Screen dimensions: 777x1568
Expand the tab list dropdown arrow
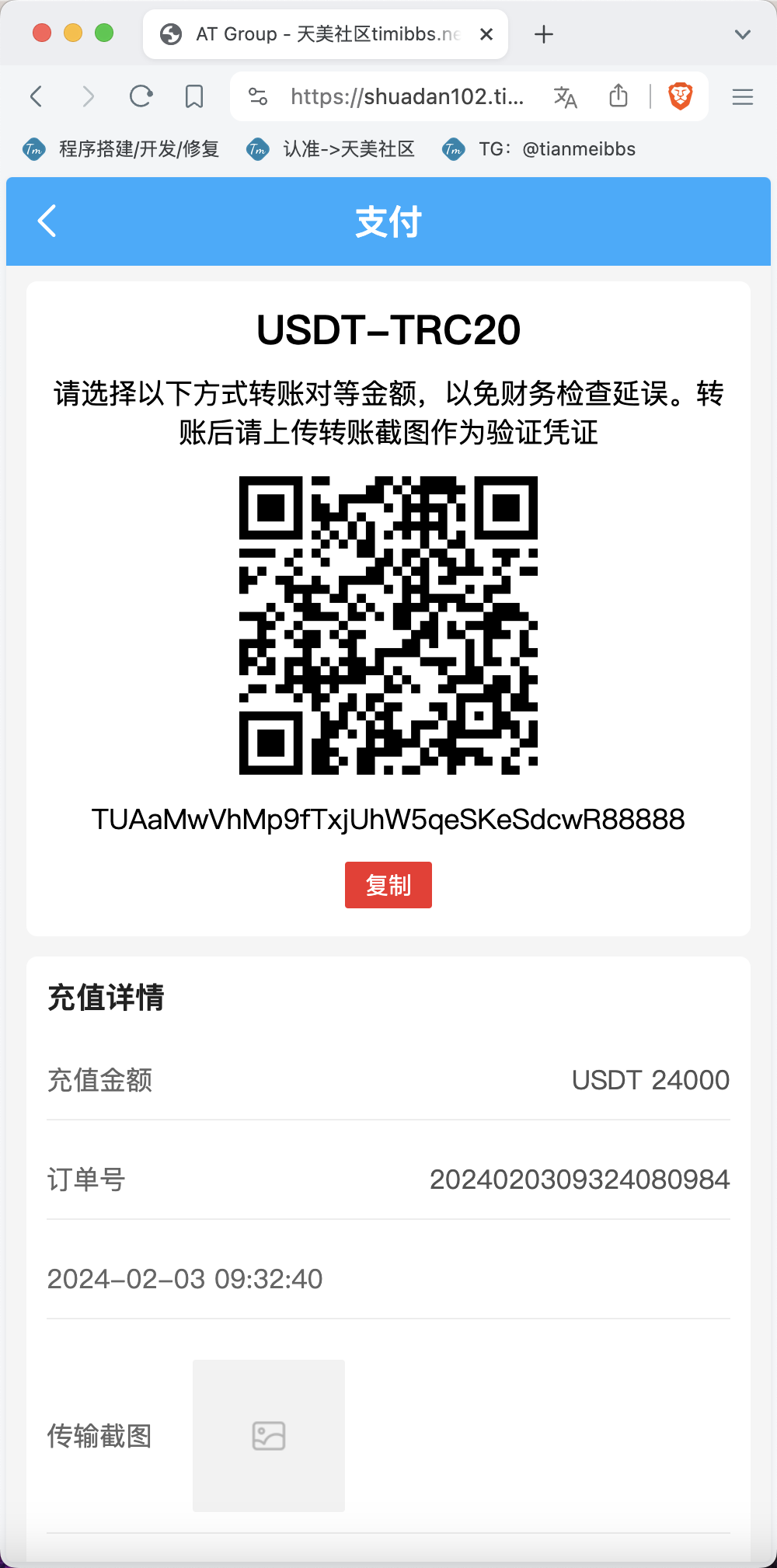pyautogui.click(x=742, y=34)
